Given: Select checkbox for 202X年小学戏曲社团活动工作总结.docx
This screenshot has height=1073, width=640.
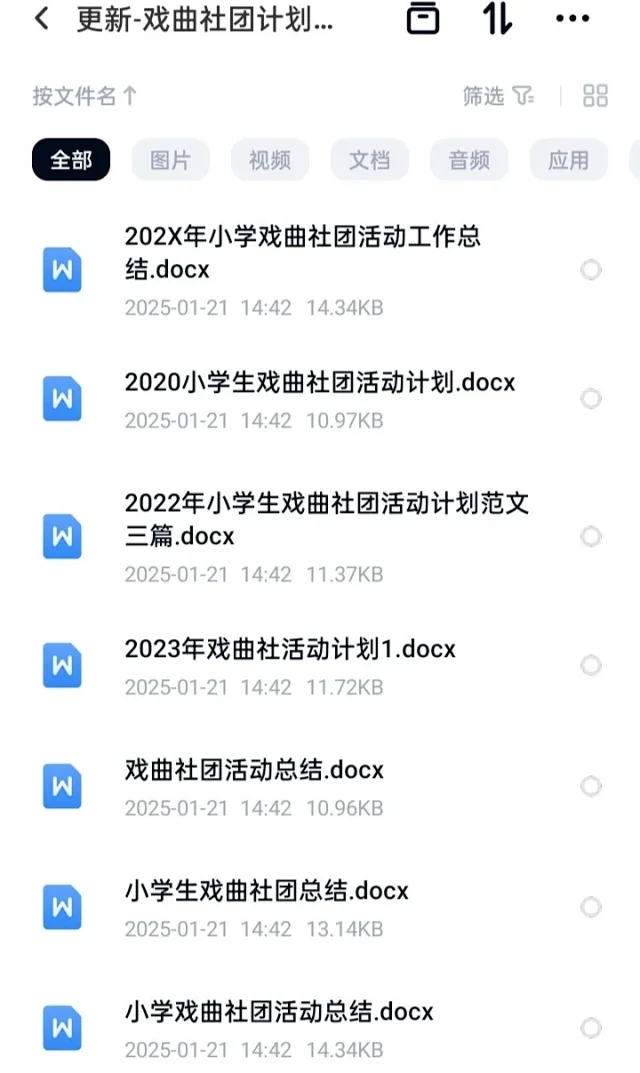Looking at the screenshot, I should (591, 270).
